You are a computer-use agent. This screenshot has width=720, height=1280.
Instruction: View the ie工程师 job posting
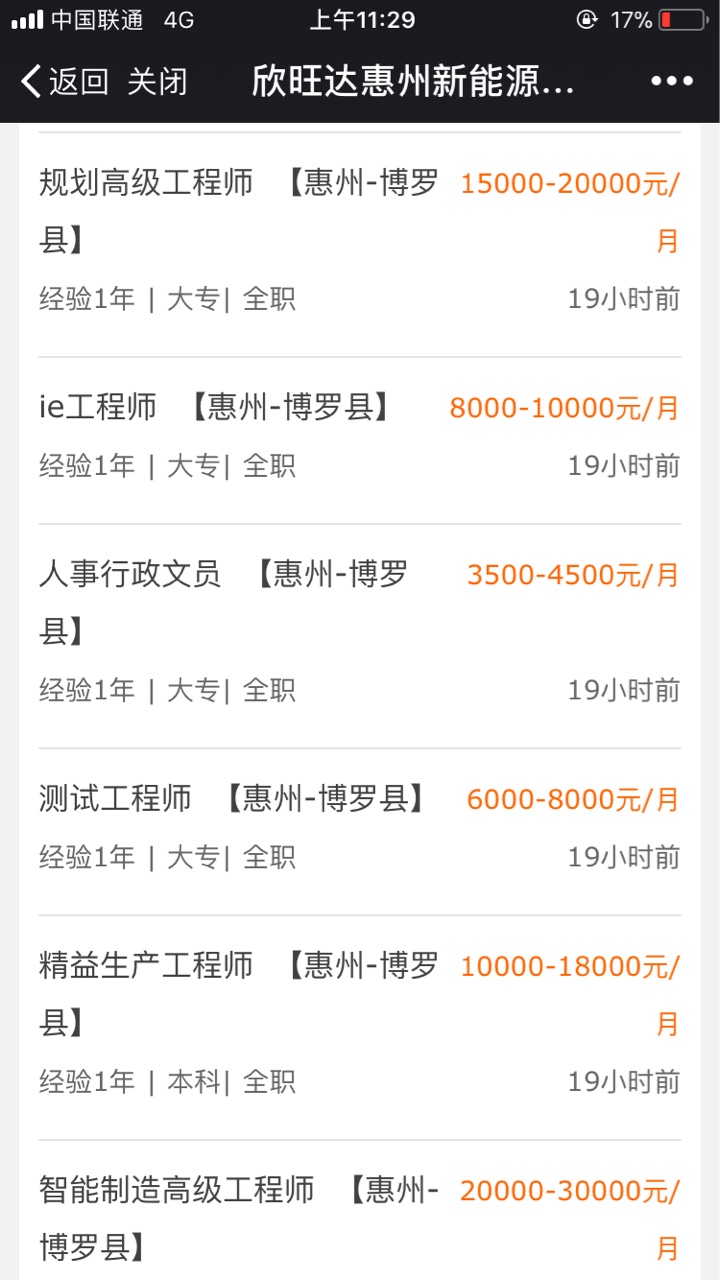(x=98, y=407)
